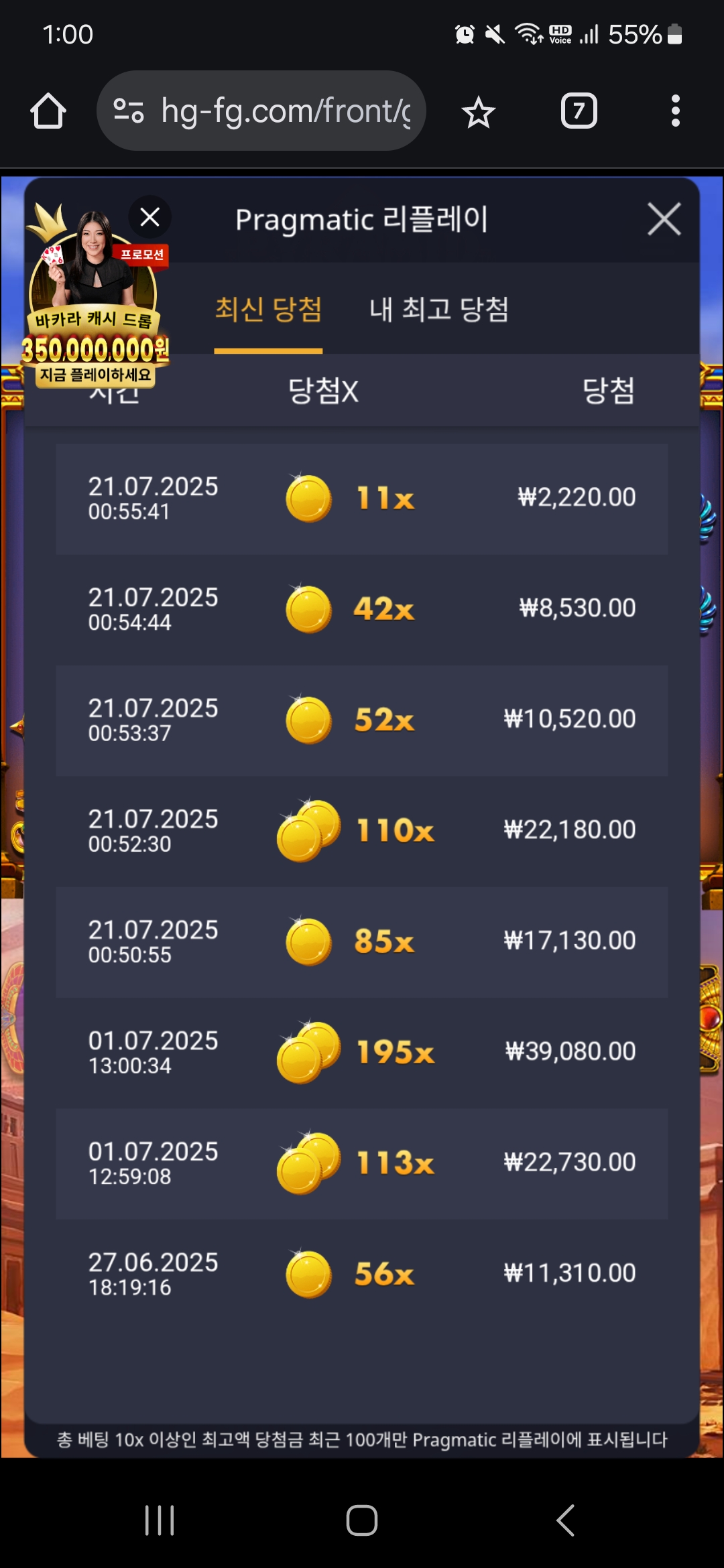Screen dimensions: 724x1568
Task: View the 110x win replay
Action: point(362,831)
